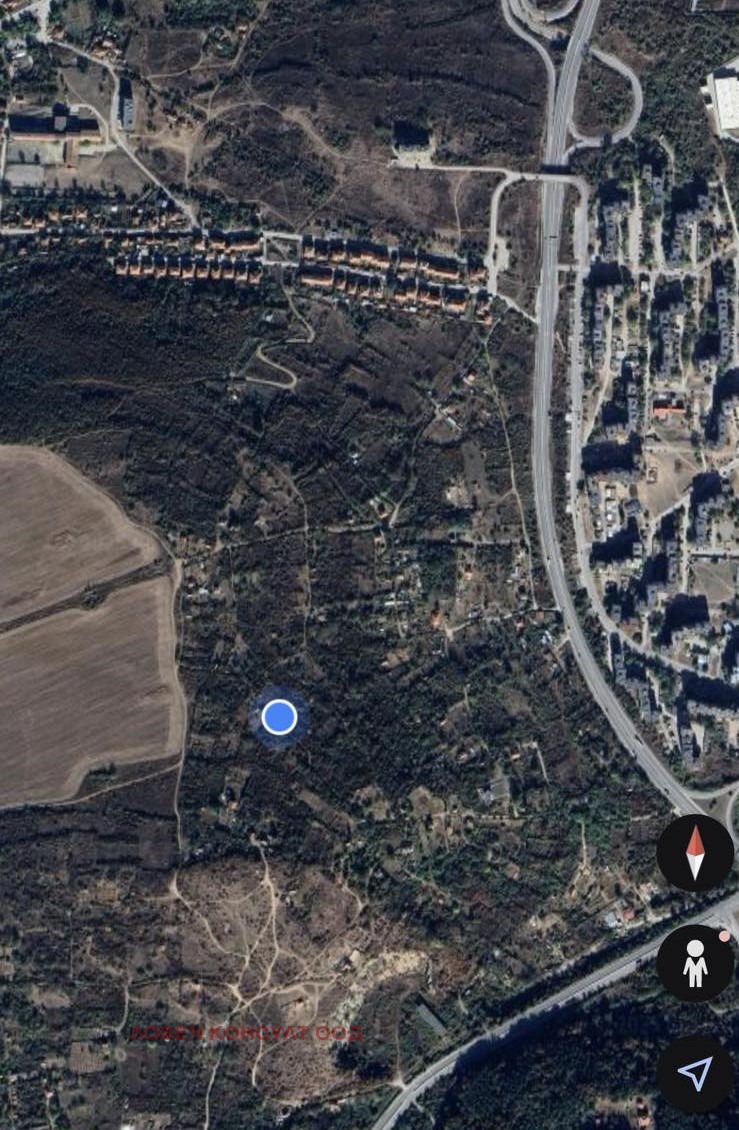Open Street View pegman button
Screen dimensions: 739x1130
695,963
